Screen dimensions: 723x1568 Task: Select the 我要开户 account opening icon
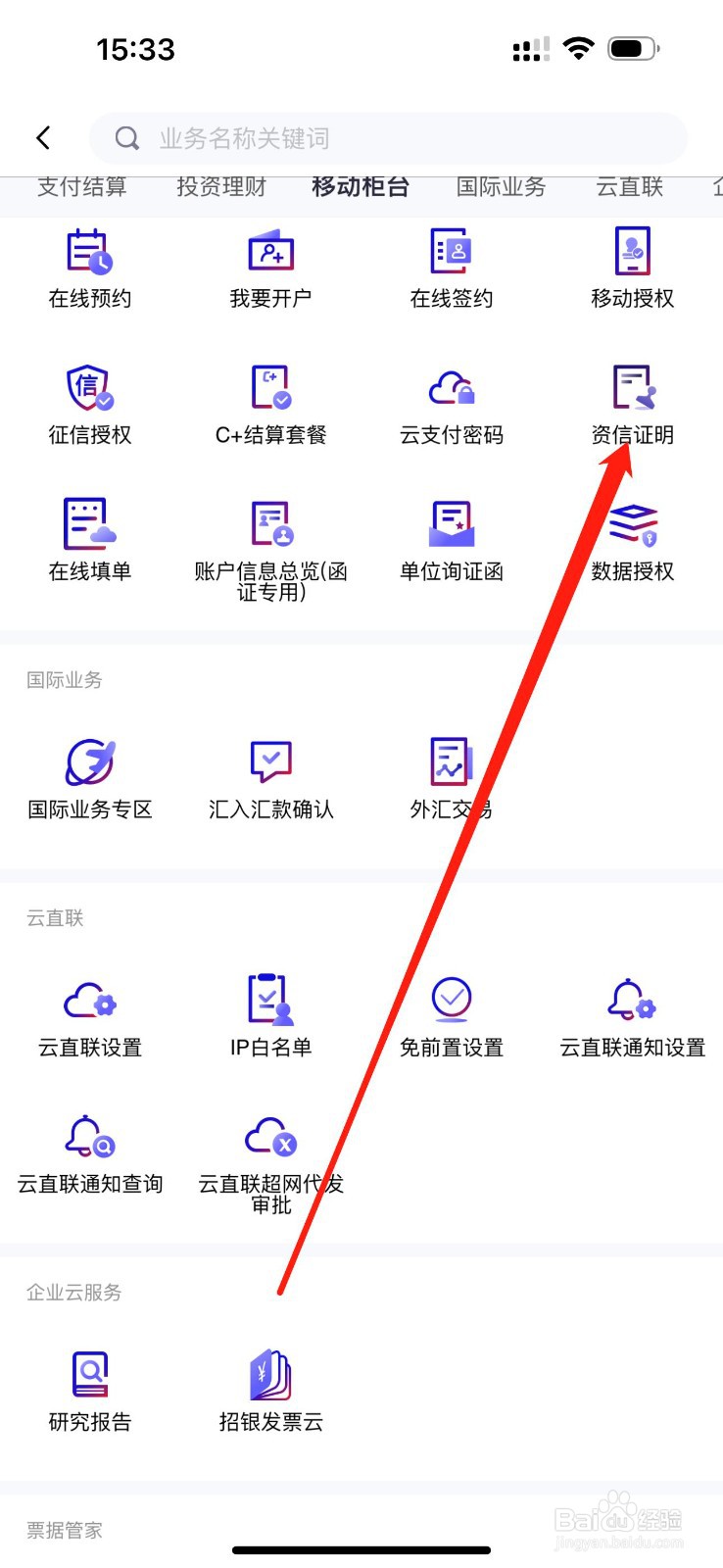[269, 265]
